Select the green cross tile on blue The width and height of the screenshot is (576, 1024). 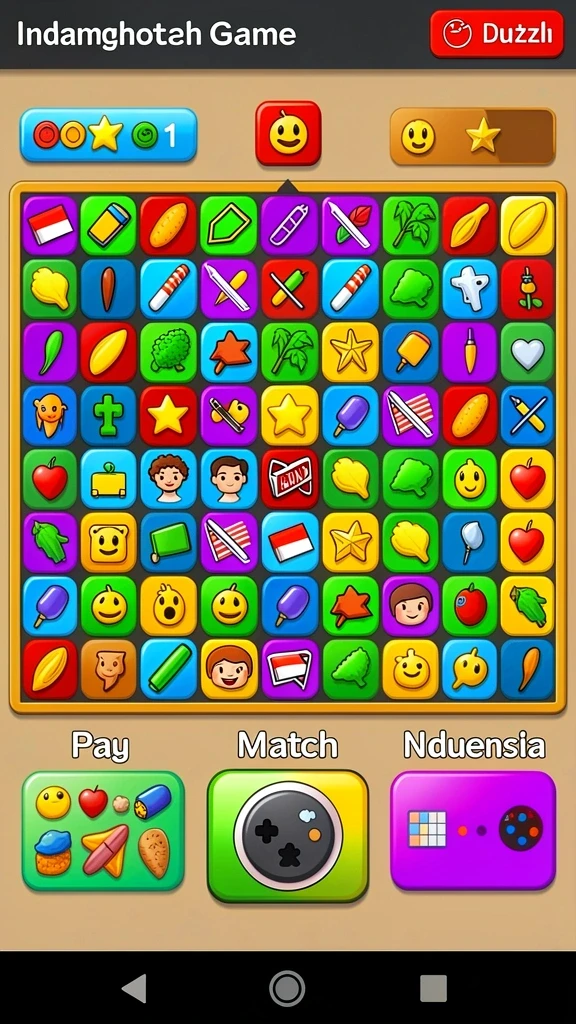(108, 415)
